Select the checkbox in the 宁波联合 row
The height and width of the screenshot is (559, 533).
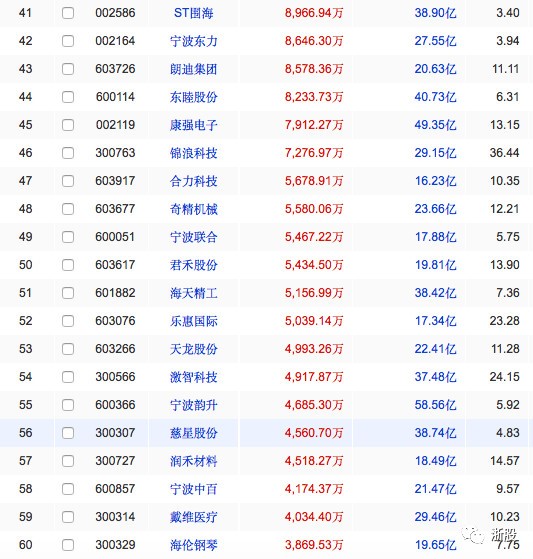[68, 237]
